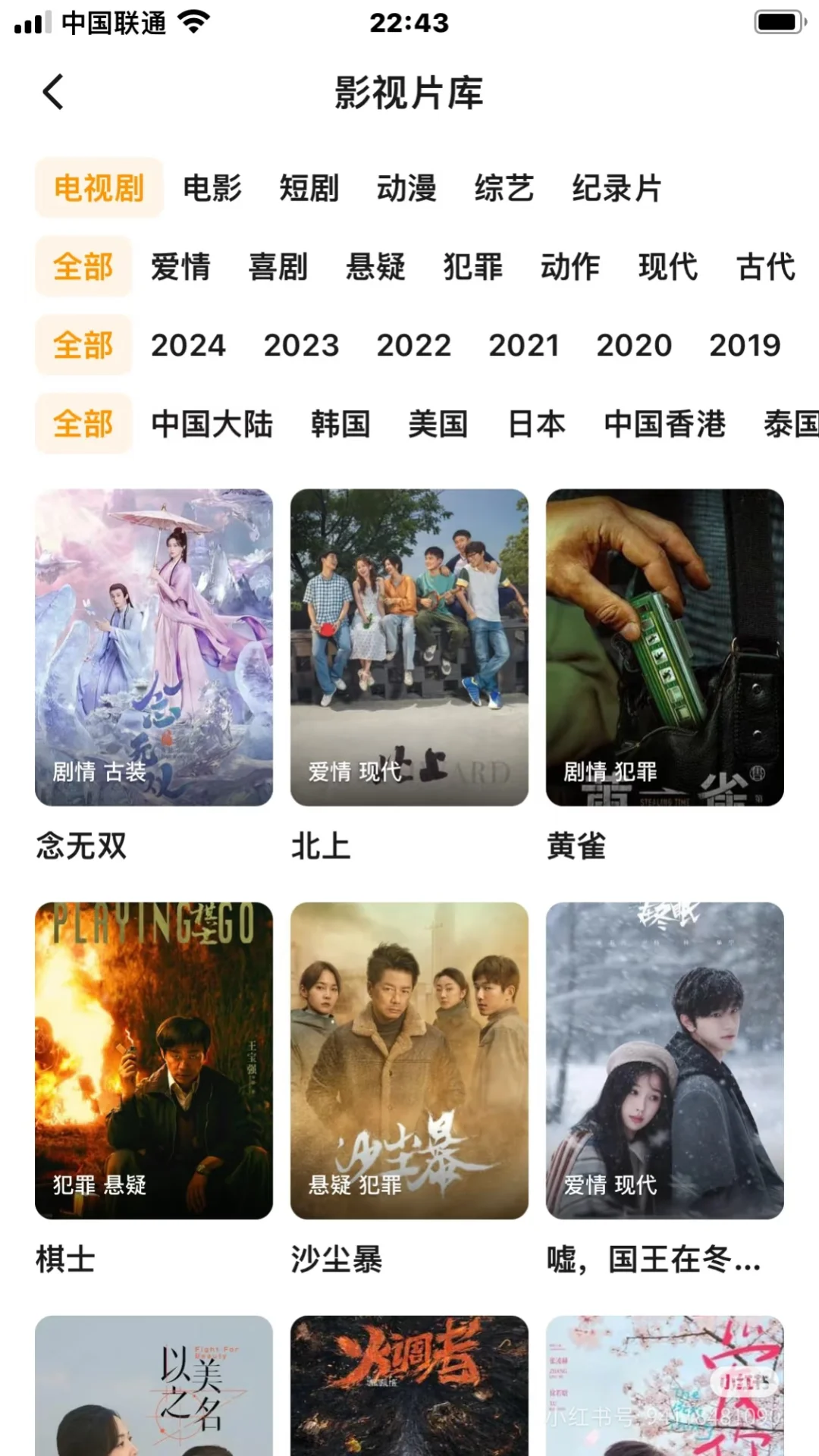Viewport: 819px width, 1456px height.
Task: Filter by year 2024
Action: click(188, 346)
